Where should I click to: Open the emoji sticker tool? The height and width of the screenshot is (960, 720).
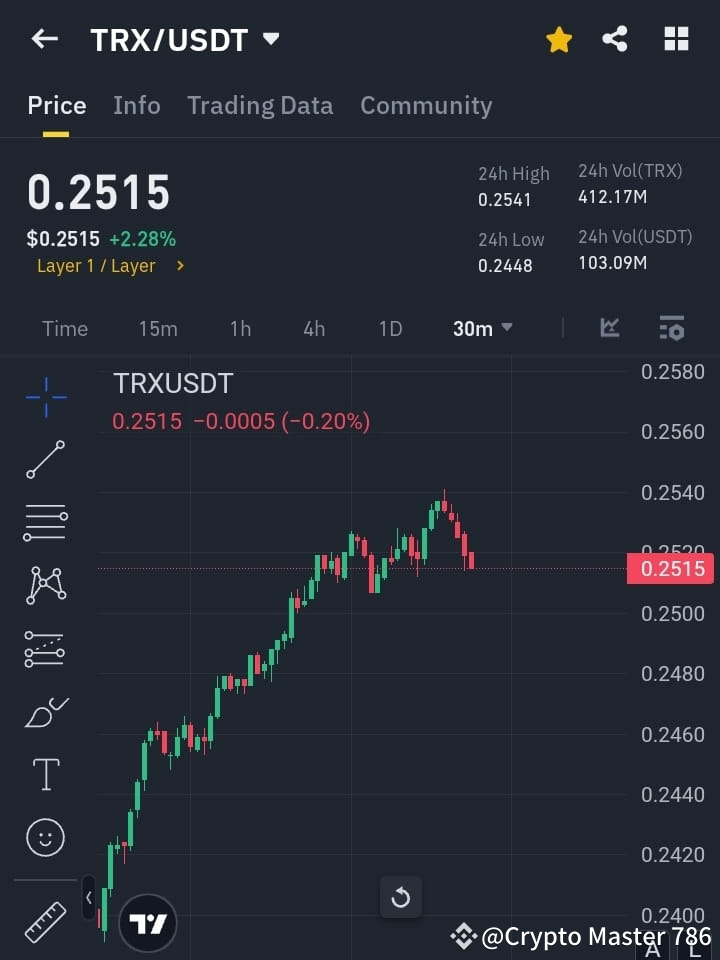pos(45,837)
